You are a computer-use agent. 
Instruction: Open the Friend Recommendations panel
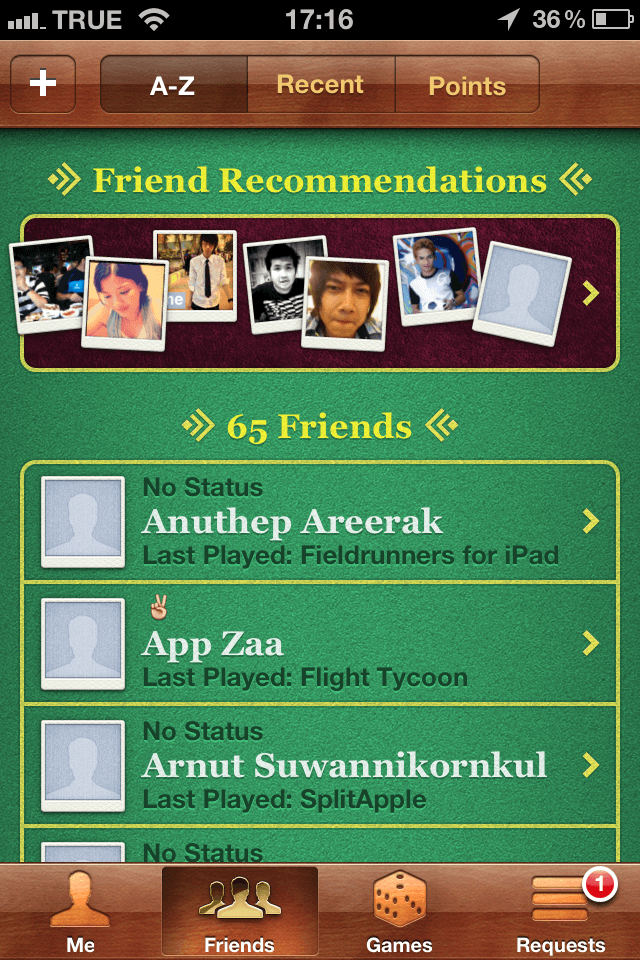point(320,292)
